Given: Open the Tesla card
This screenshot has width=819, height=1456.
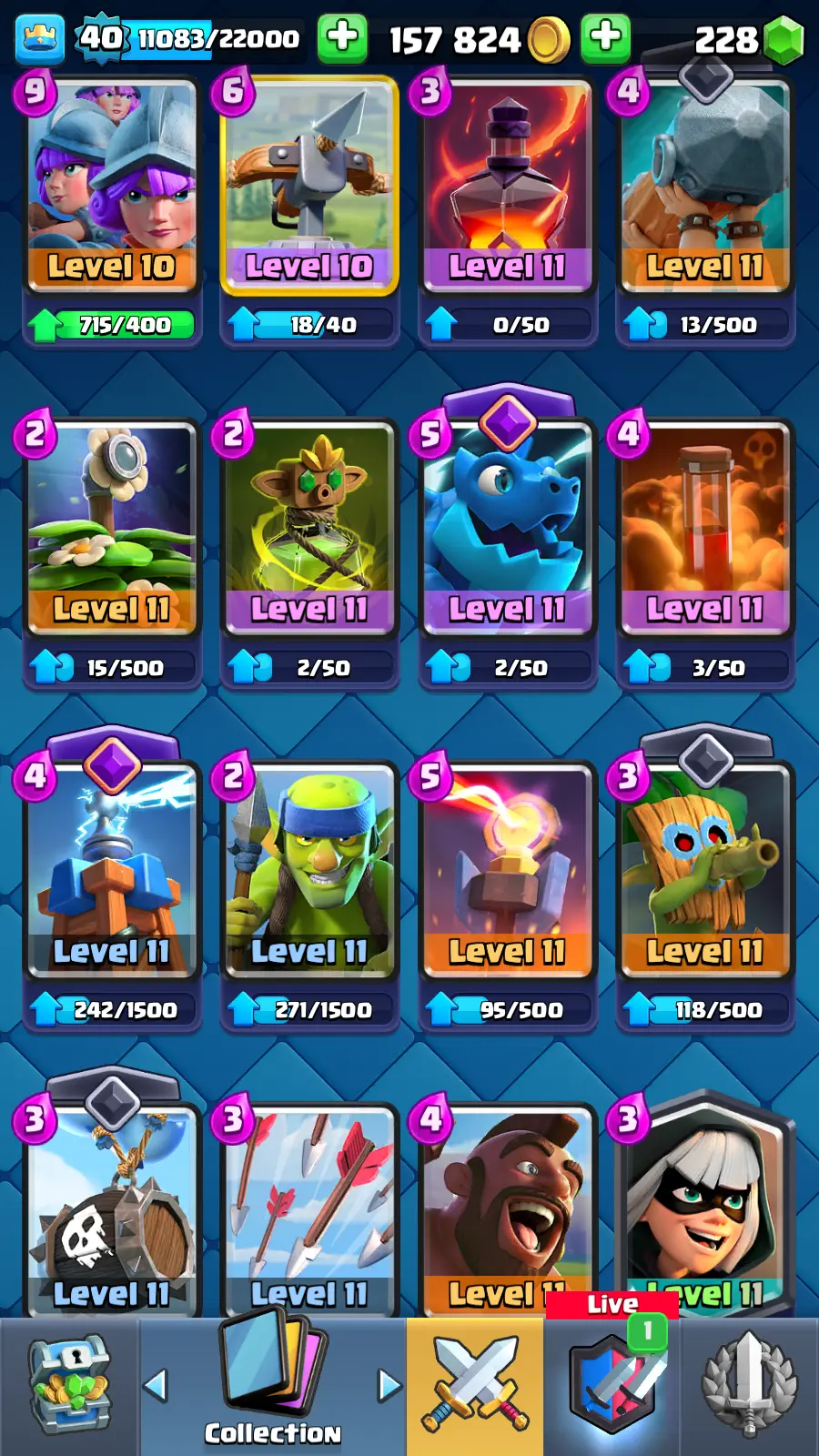Looking at the screenshot, I should 111,871.
